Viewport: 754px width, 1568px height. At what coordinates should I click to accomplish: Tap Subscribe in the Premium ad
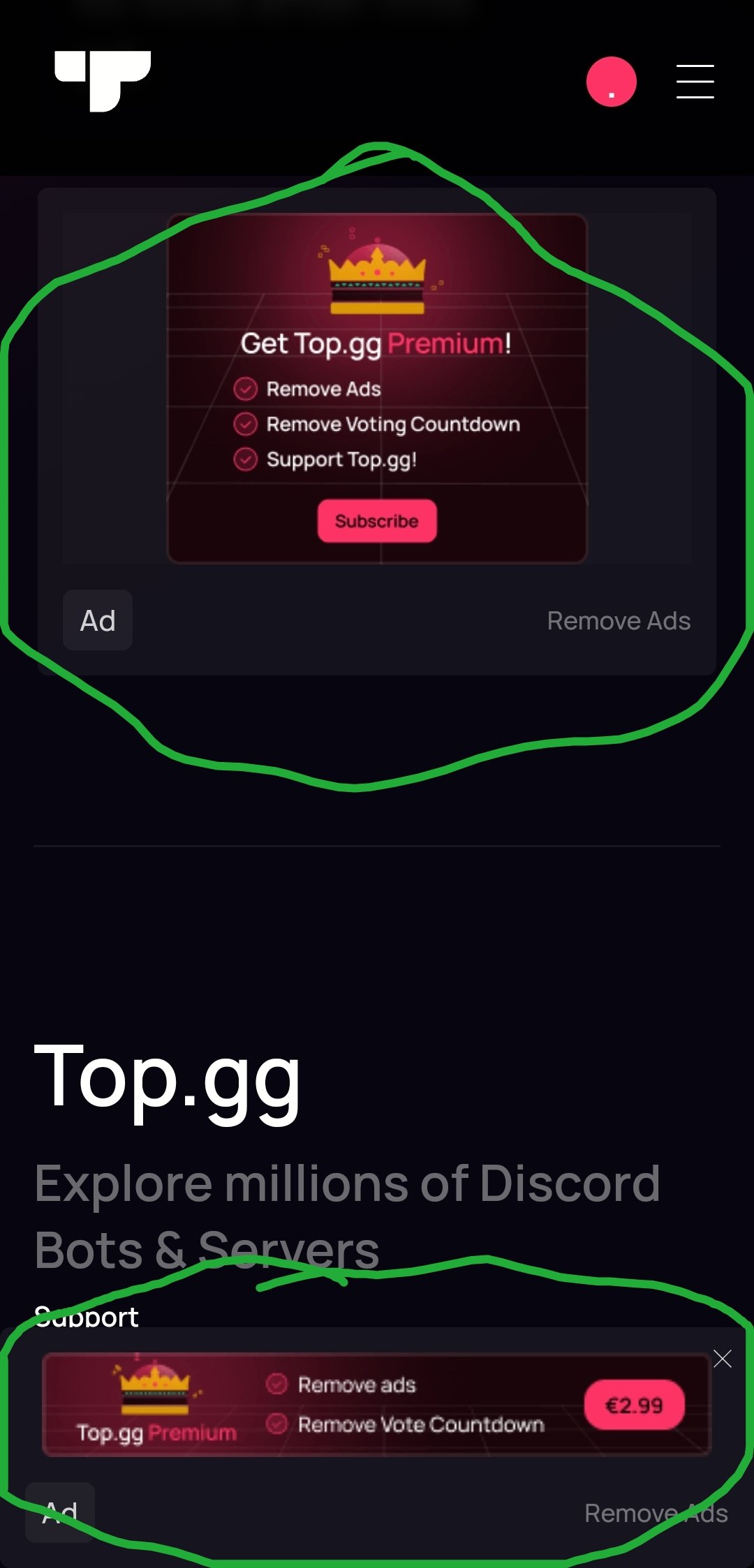click(x=377, y=521)
